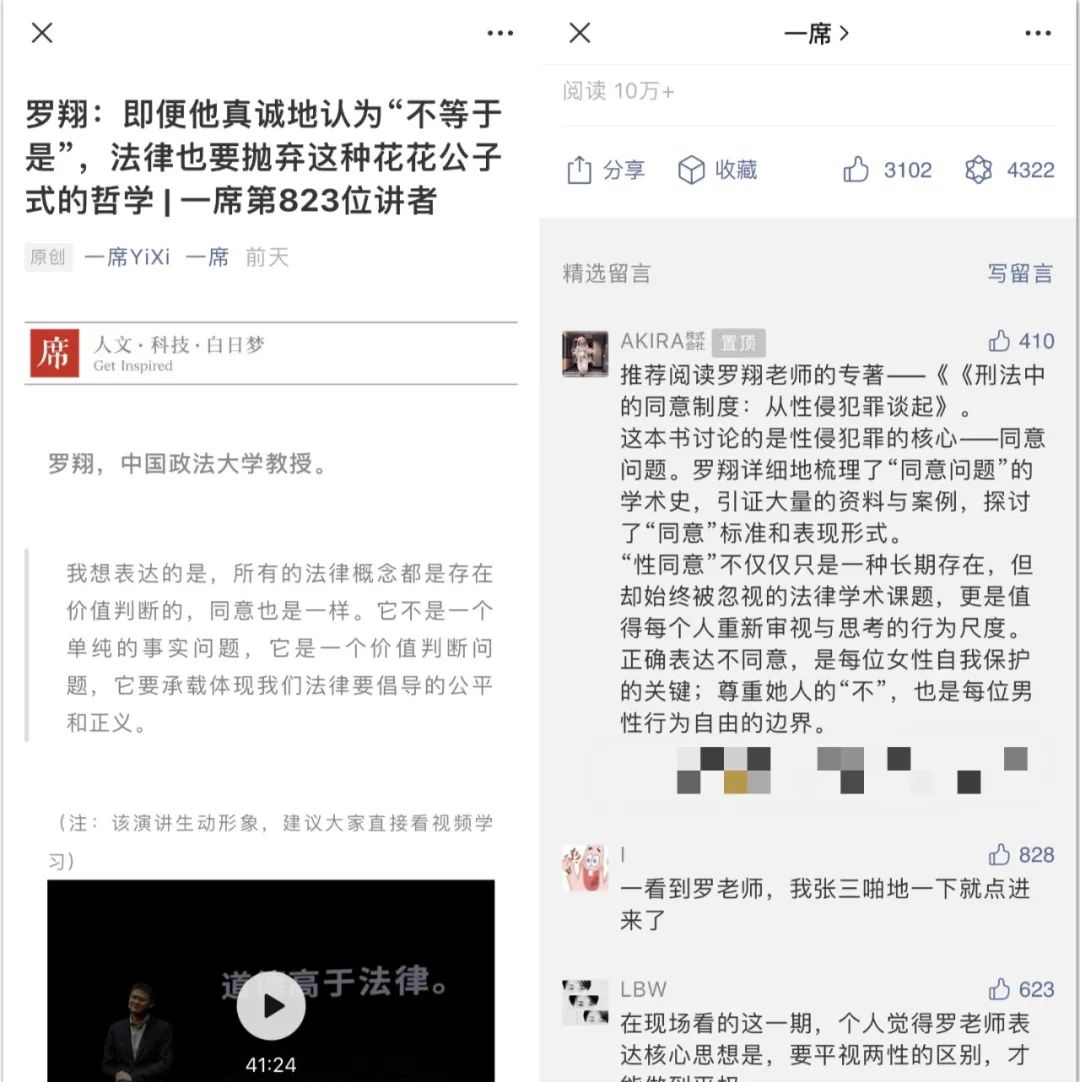Viewport: 1080px width, 1082px height.
Task: Open the overflow menu beside the 一席 title
Action: [x=1038, y=33]
